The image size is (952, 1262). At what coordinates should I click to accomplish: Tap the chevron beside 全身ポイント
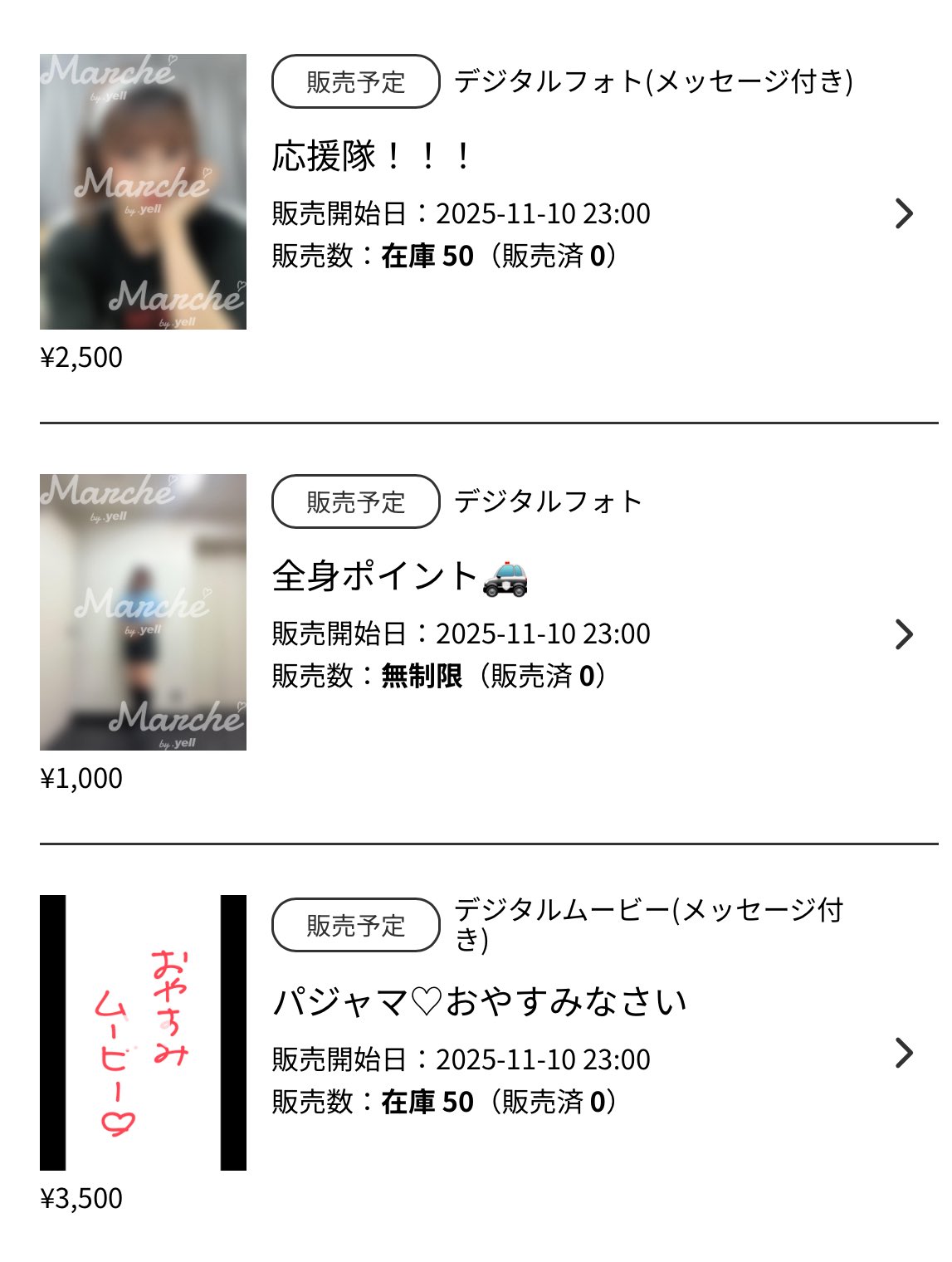904,634
